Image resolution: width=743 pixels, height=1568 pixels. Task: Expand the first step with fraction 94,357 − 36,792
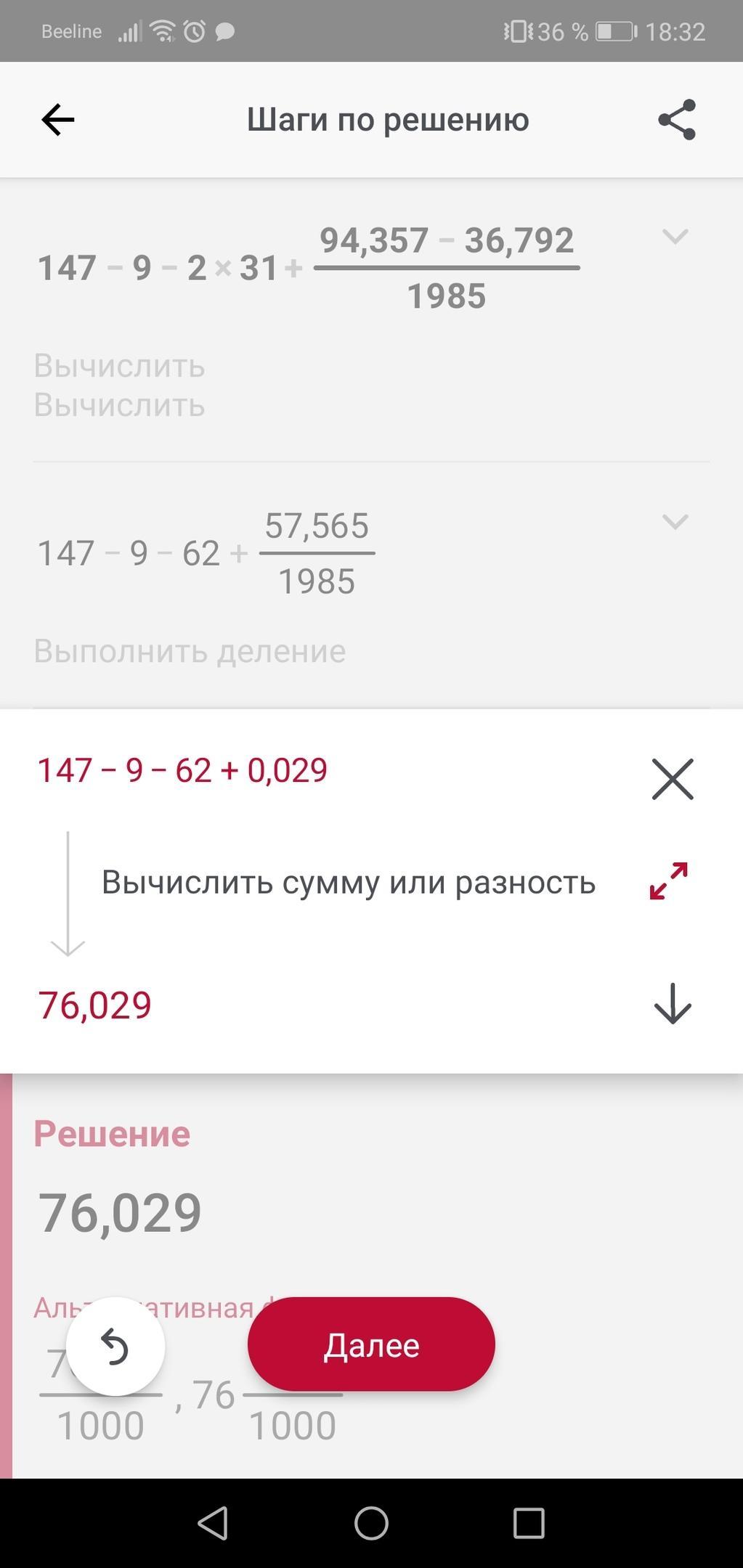[x=675, y=237]
